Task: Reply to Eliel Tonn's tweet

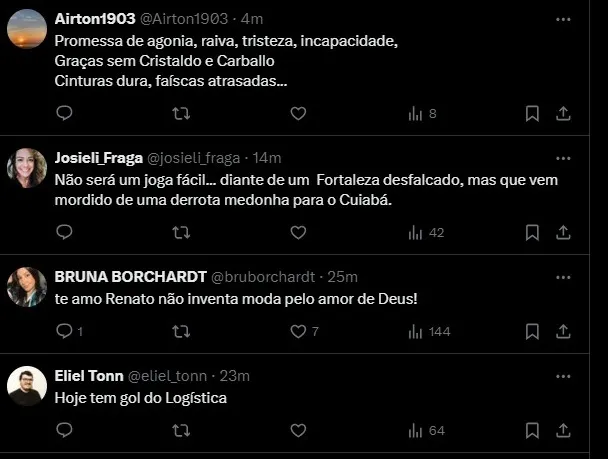Action: (64, 430)
